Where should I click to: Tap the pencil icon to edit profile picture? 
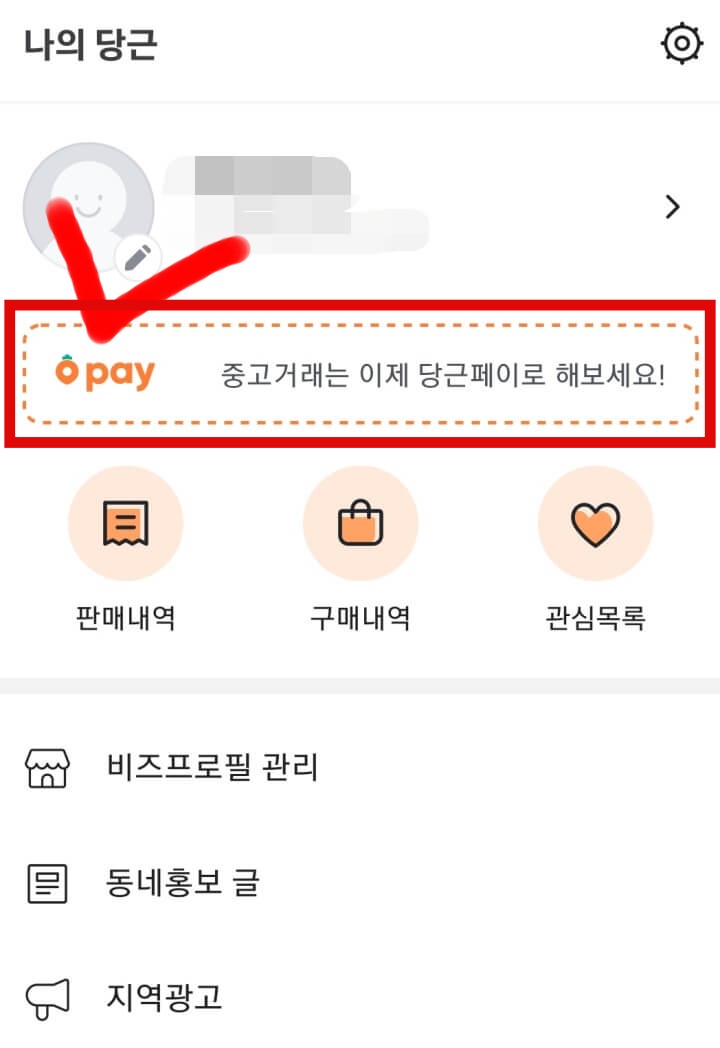(x=137, y=256)
